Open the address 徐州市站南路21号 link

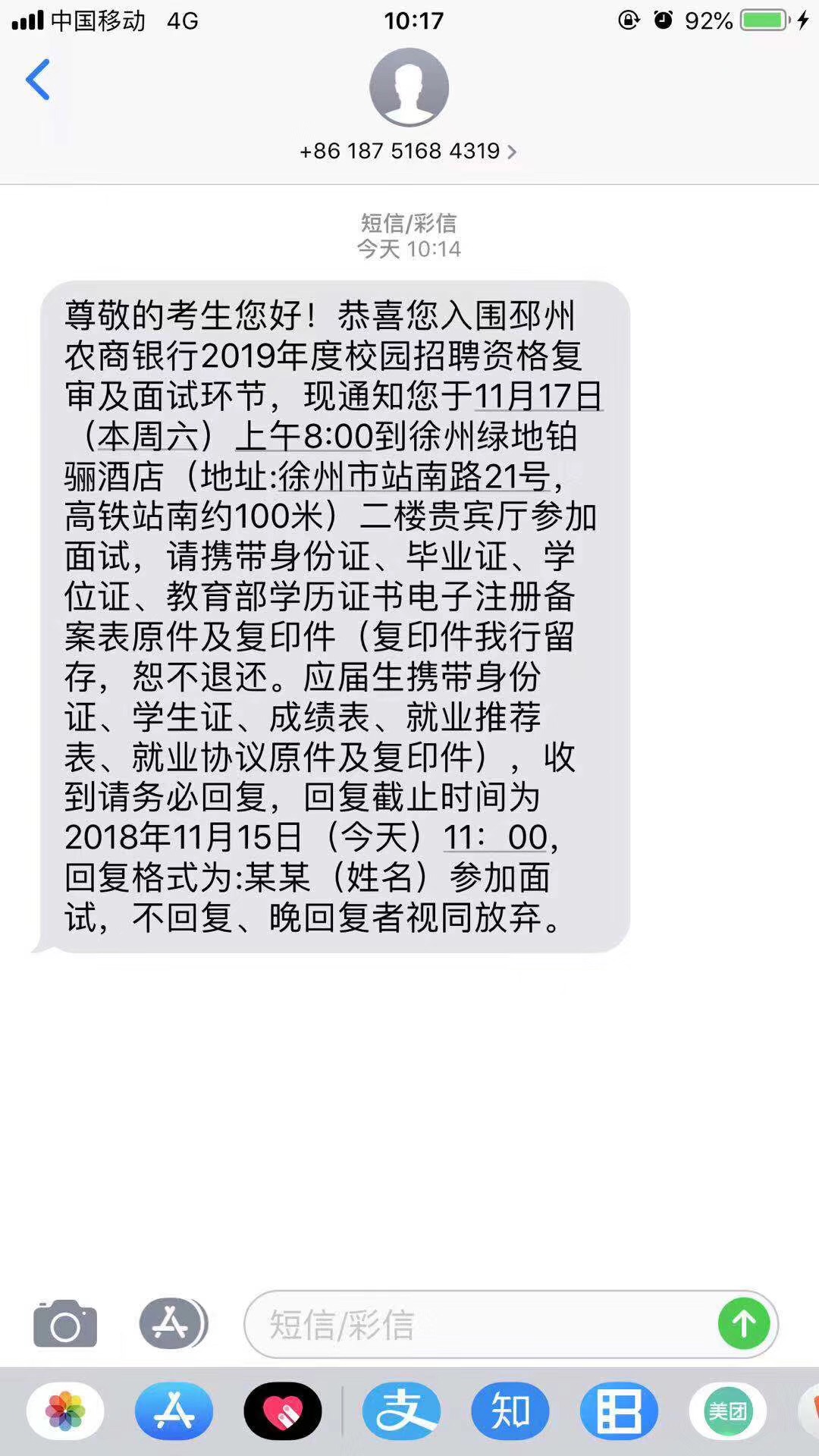pyautogui.click(x=413, y=476)
